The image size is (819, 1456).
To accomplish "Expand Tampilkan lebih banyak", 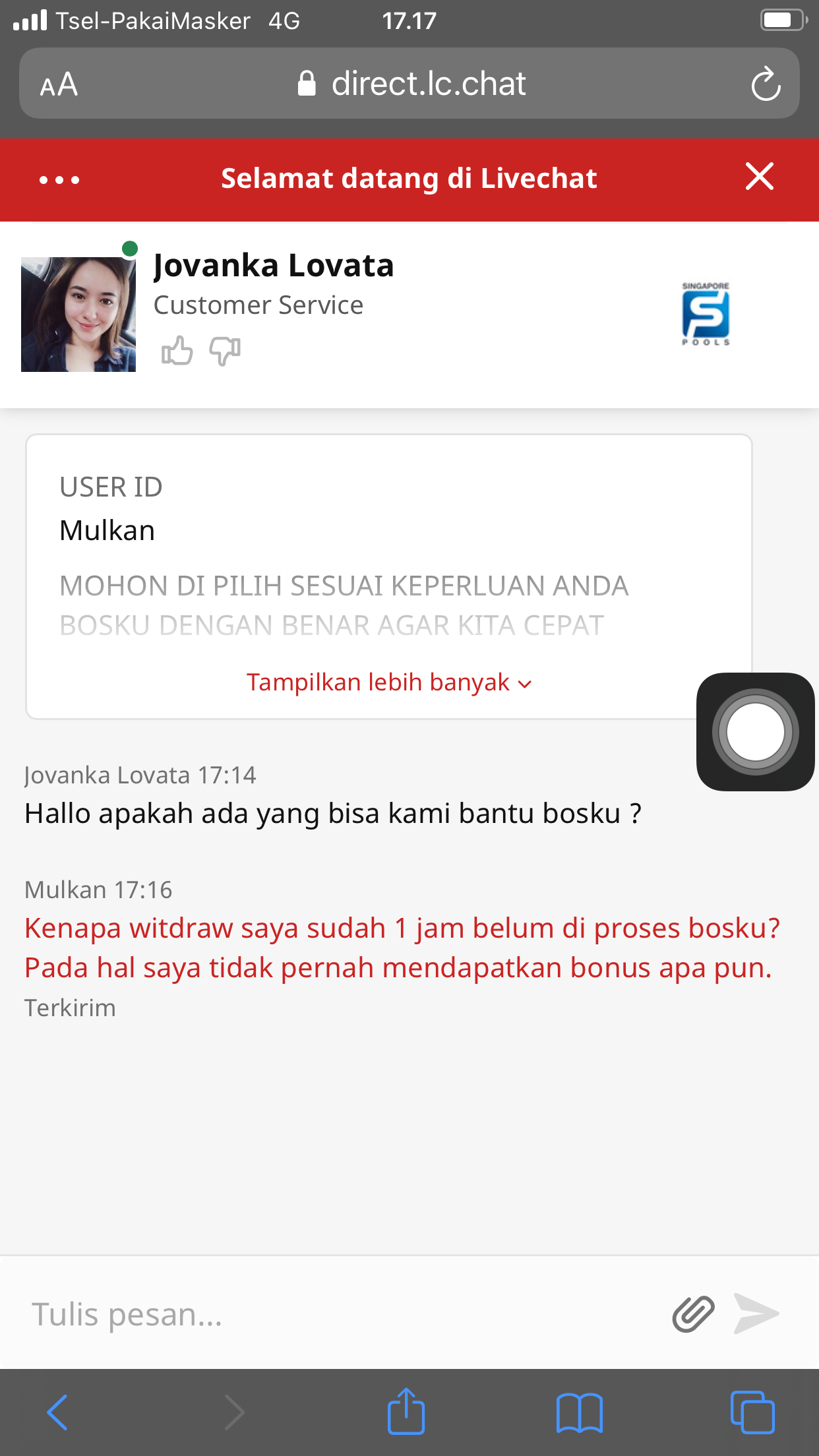I will click(389, 682).
